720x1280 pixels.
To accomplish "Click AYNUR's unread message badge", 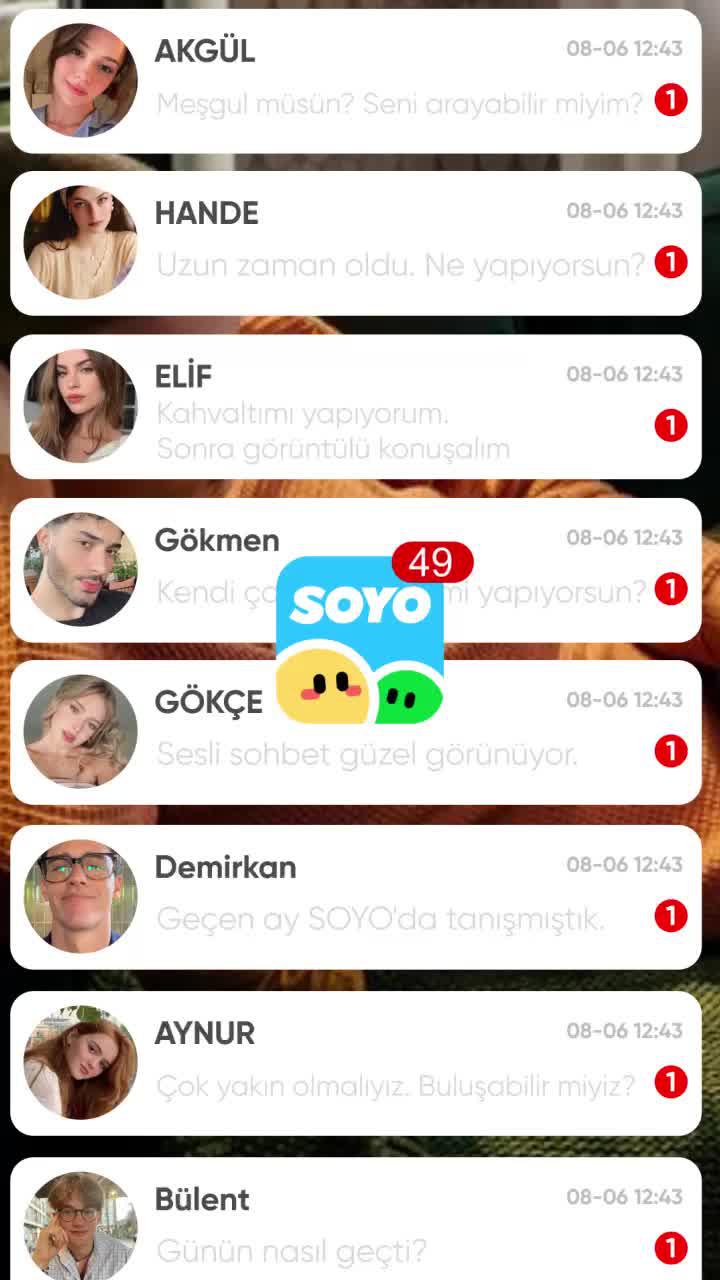I will (x=671, y=1084).
